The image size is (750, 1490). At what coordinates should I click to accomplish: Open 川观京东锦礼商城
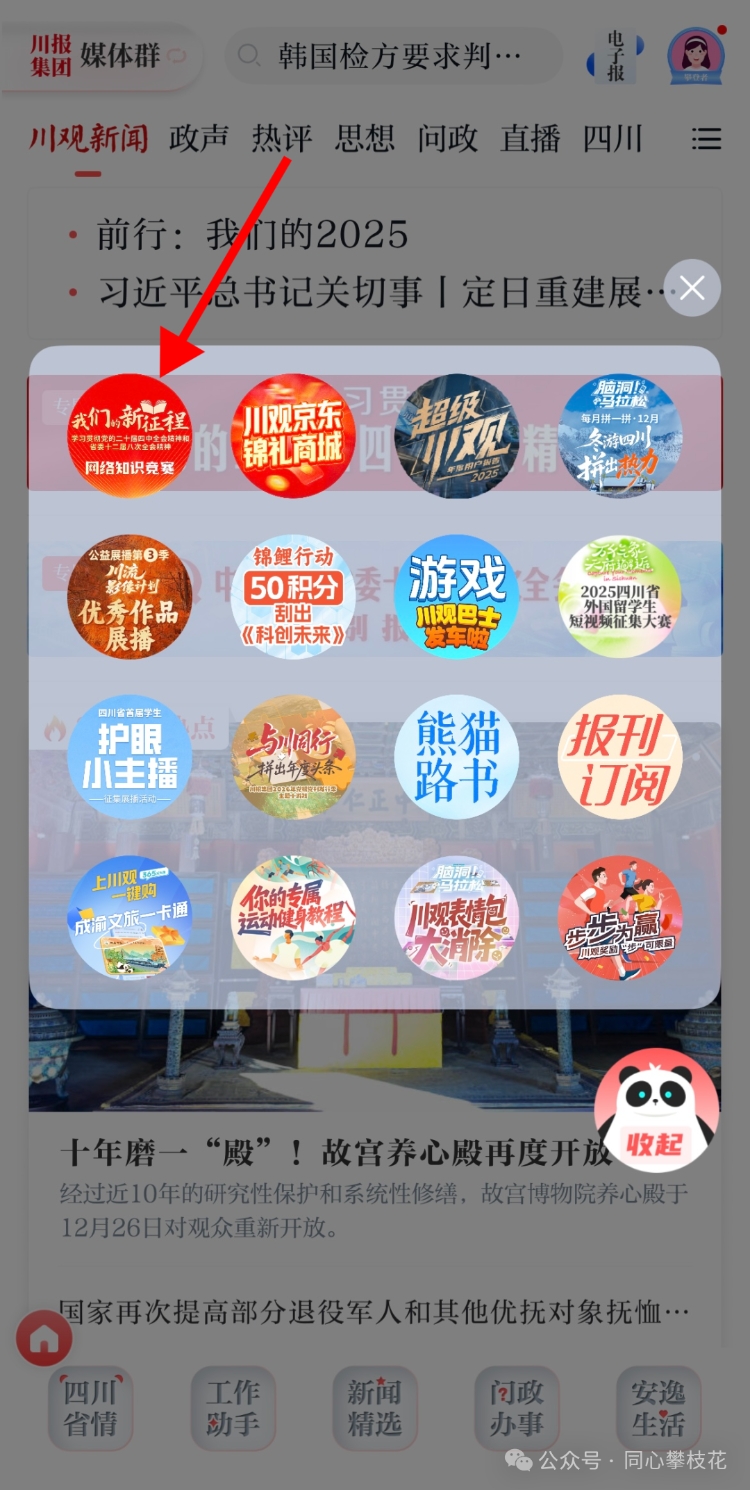293,436
